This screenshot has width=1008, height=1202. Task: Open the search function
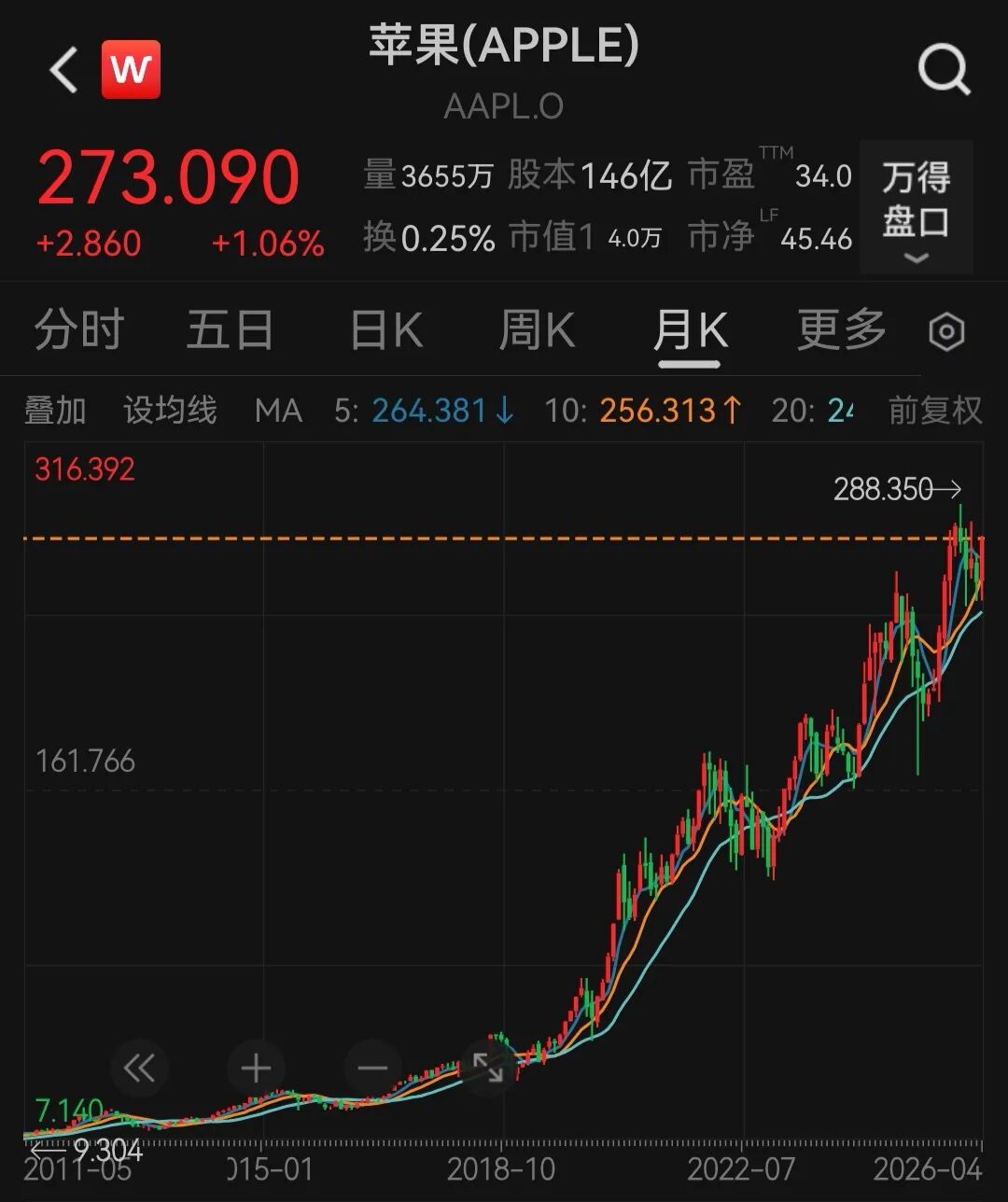945,70
